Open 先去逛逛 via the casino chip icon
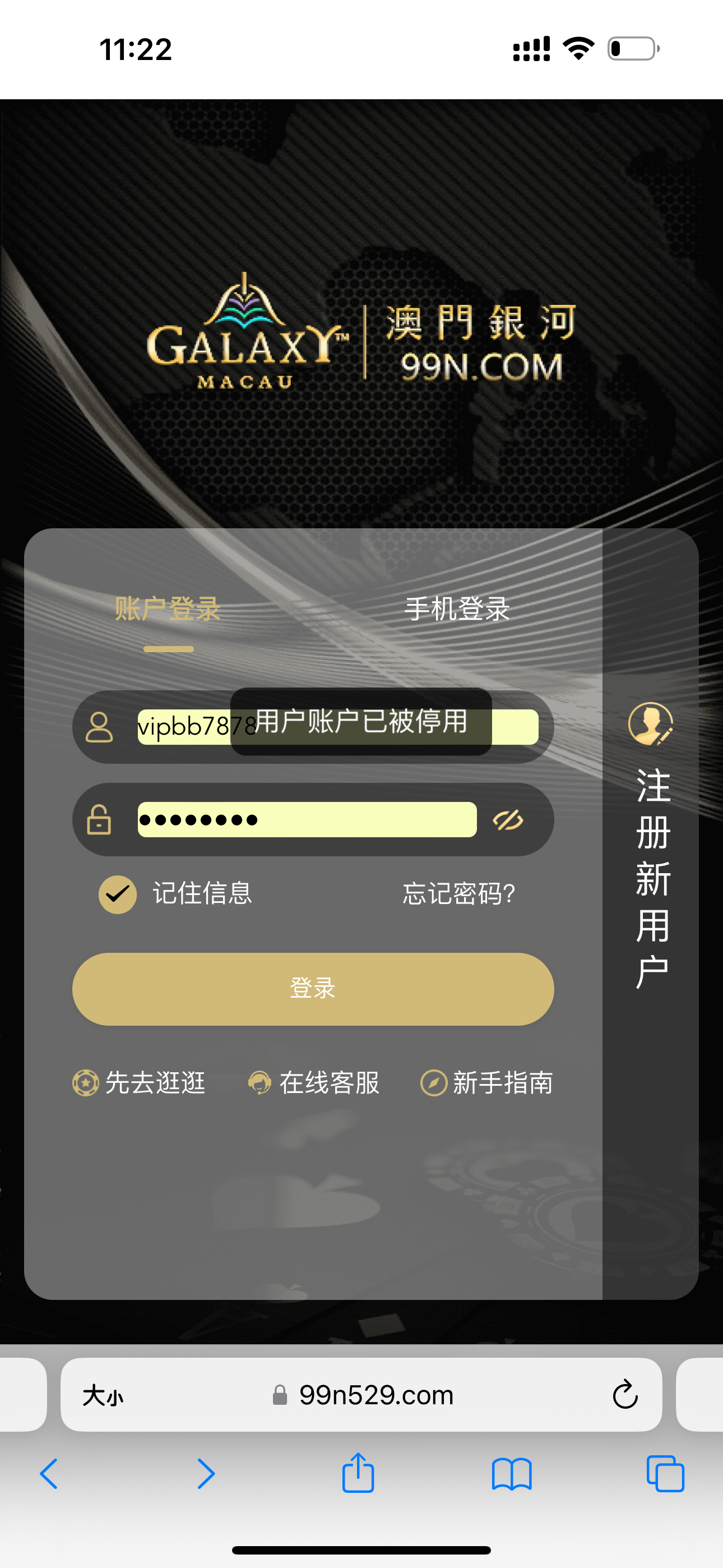723x1568 pixels. click(x=84, y=1083)
